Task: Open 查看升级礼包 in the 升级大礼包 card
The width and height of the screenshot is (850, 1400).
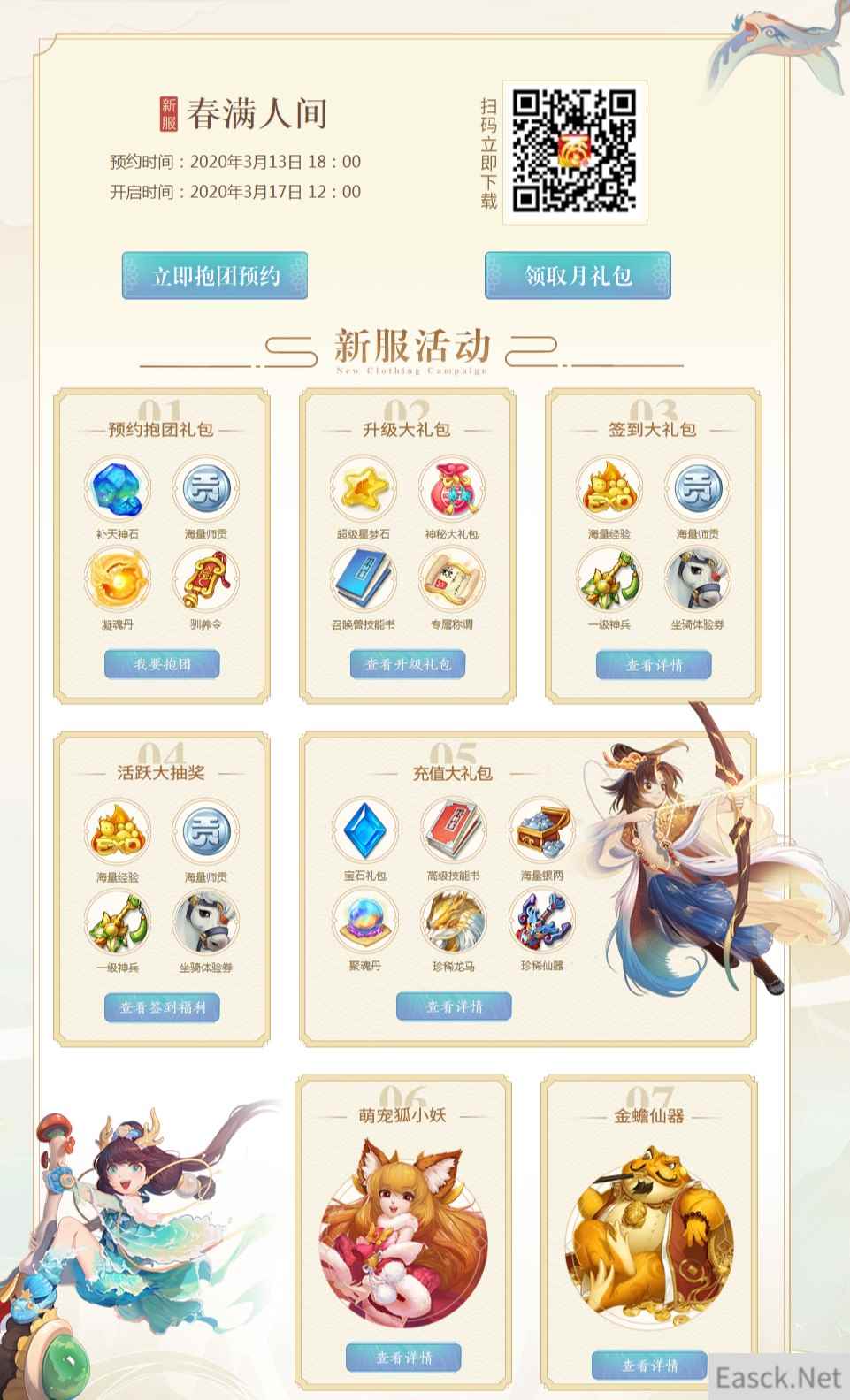Action: (408, 664)
